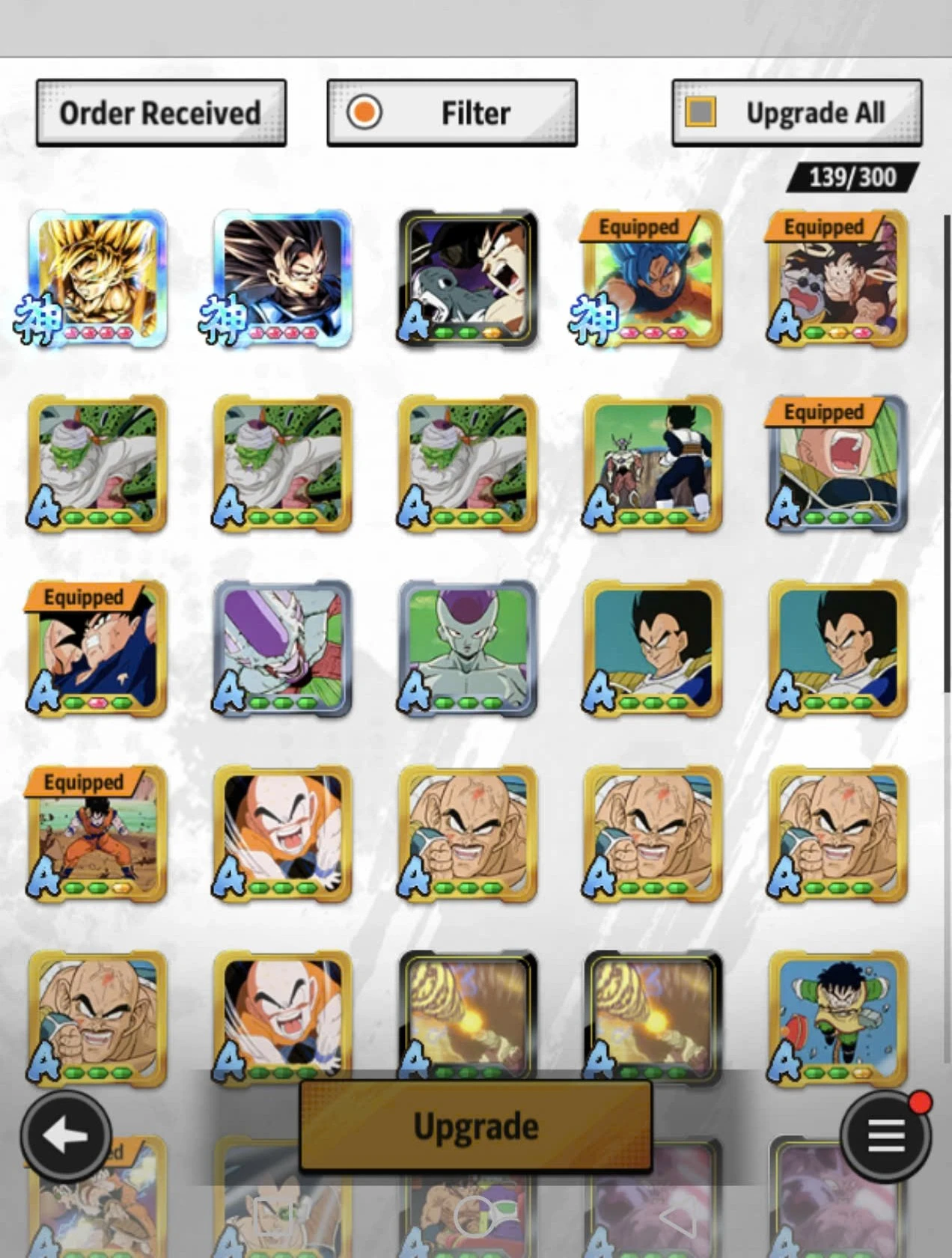Screen dimensions: 952x1258
Task: Go back with the arrow button
Action: [66, 1135]
